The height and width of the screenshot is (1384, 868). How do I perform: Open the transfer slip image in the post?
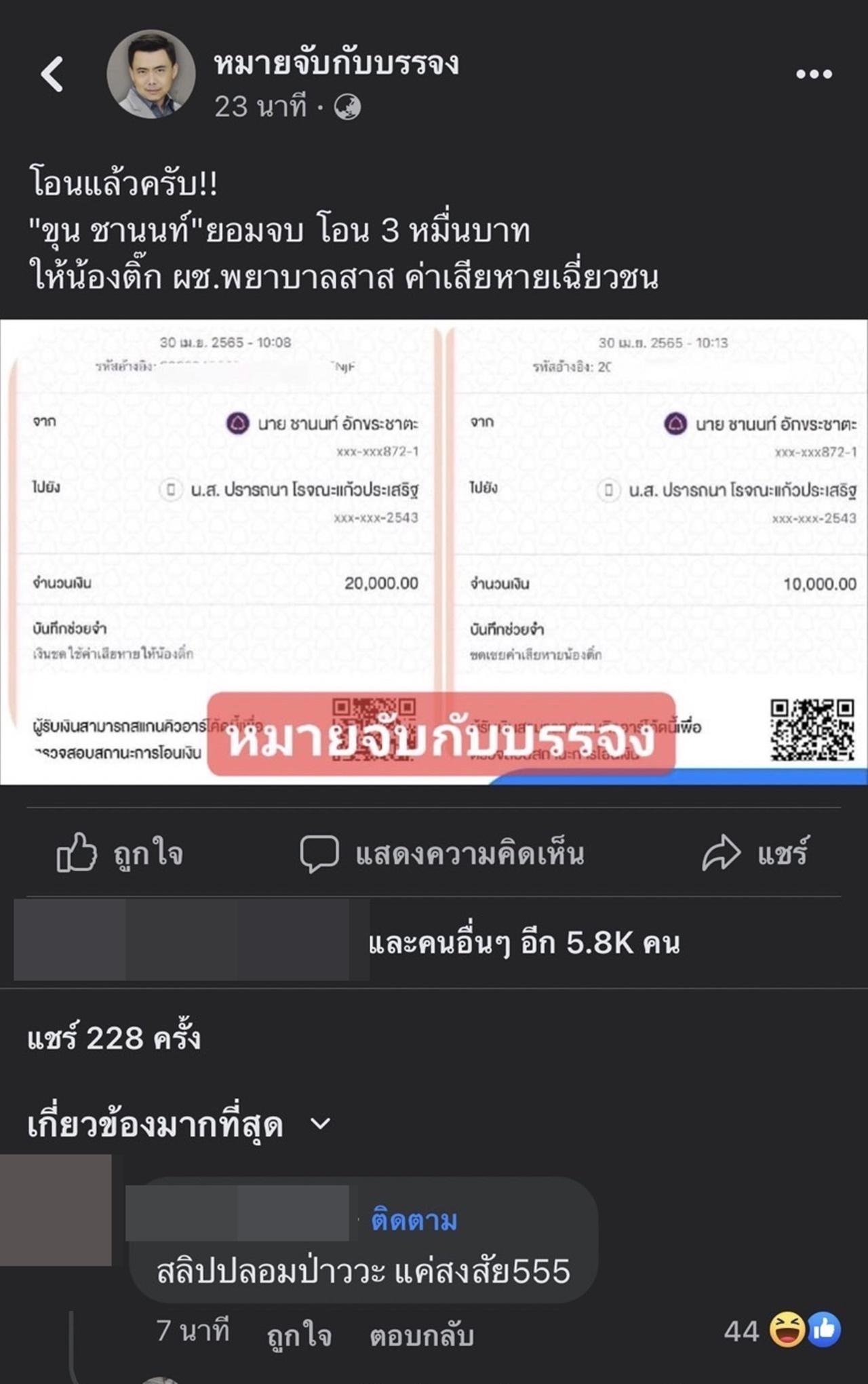pos(434,551)
